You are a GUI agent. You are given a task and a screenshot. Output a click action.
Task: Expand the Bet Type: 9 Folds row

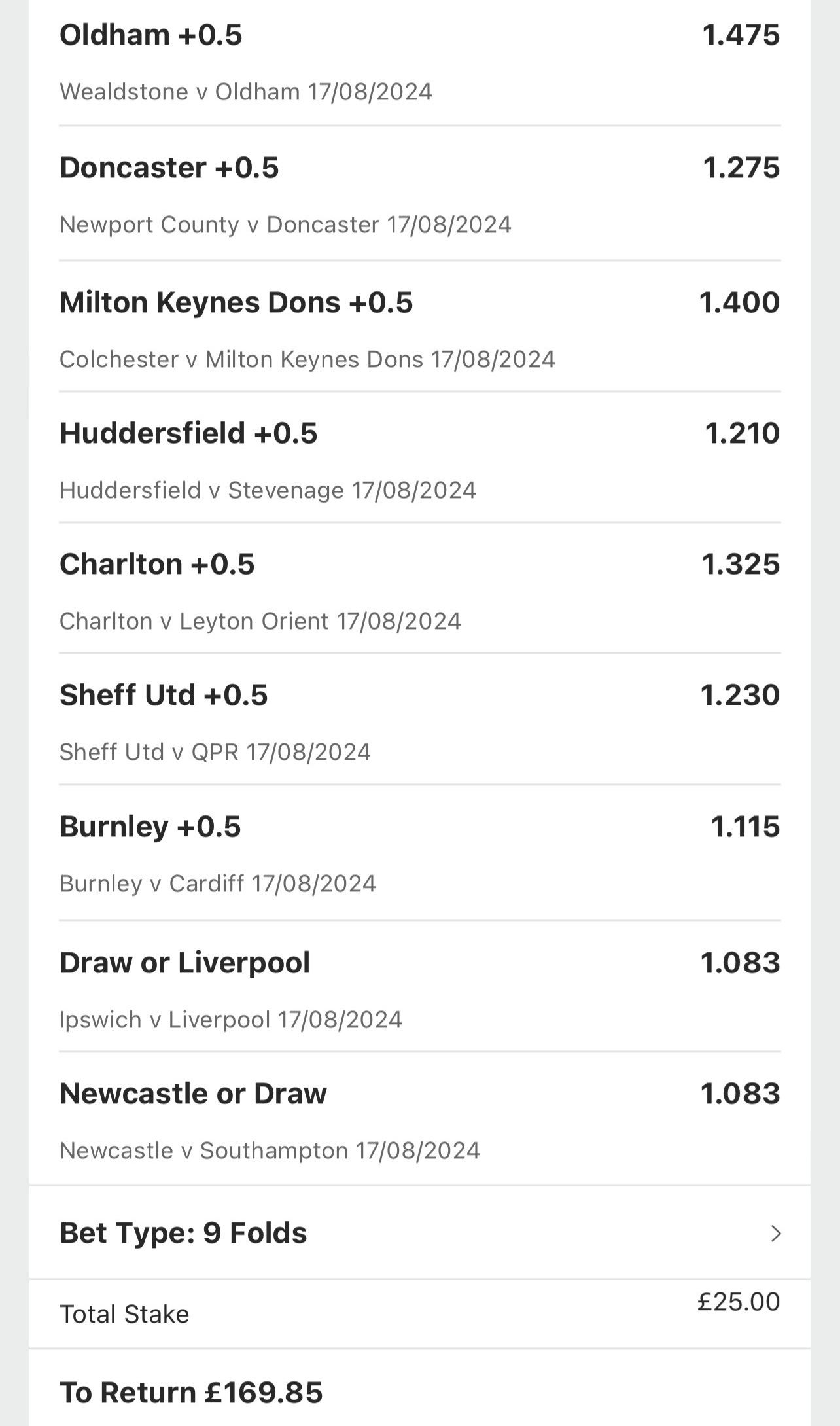point(419,1232)
